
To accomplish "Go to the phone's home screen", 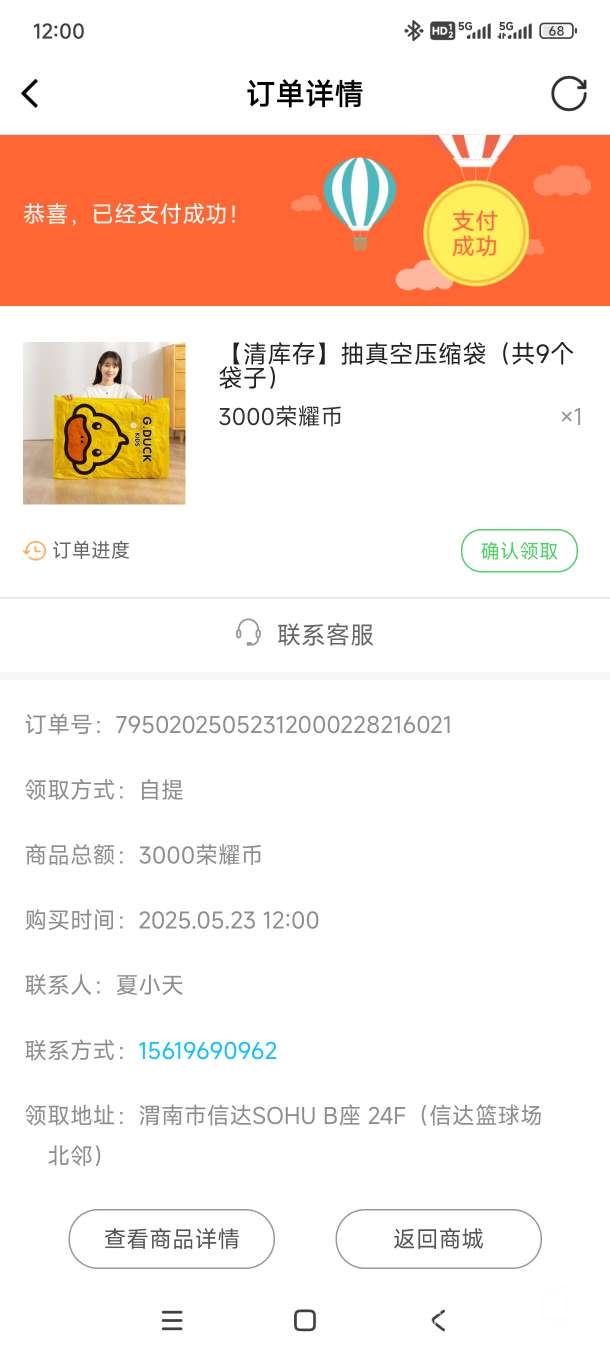I will pos(305,1321).
